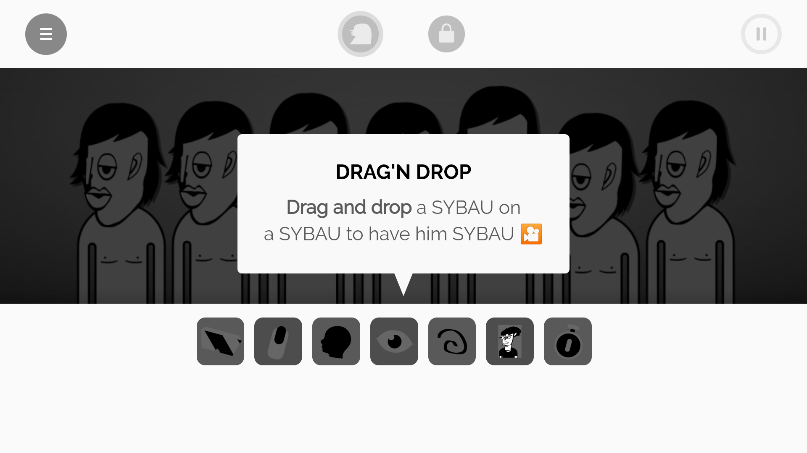This screenshot has width=807, height=453.
Task: Select the head silhouette sound icon
Action: point(336,342)
